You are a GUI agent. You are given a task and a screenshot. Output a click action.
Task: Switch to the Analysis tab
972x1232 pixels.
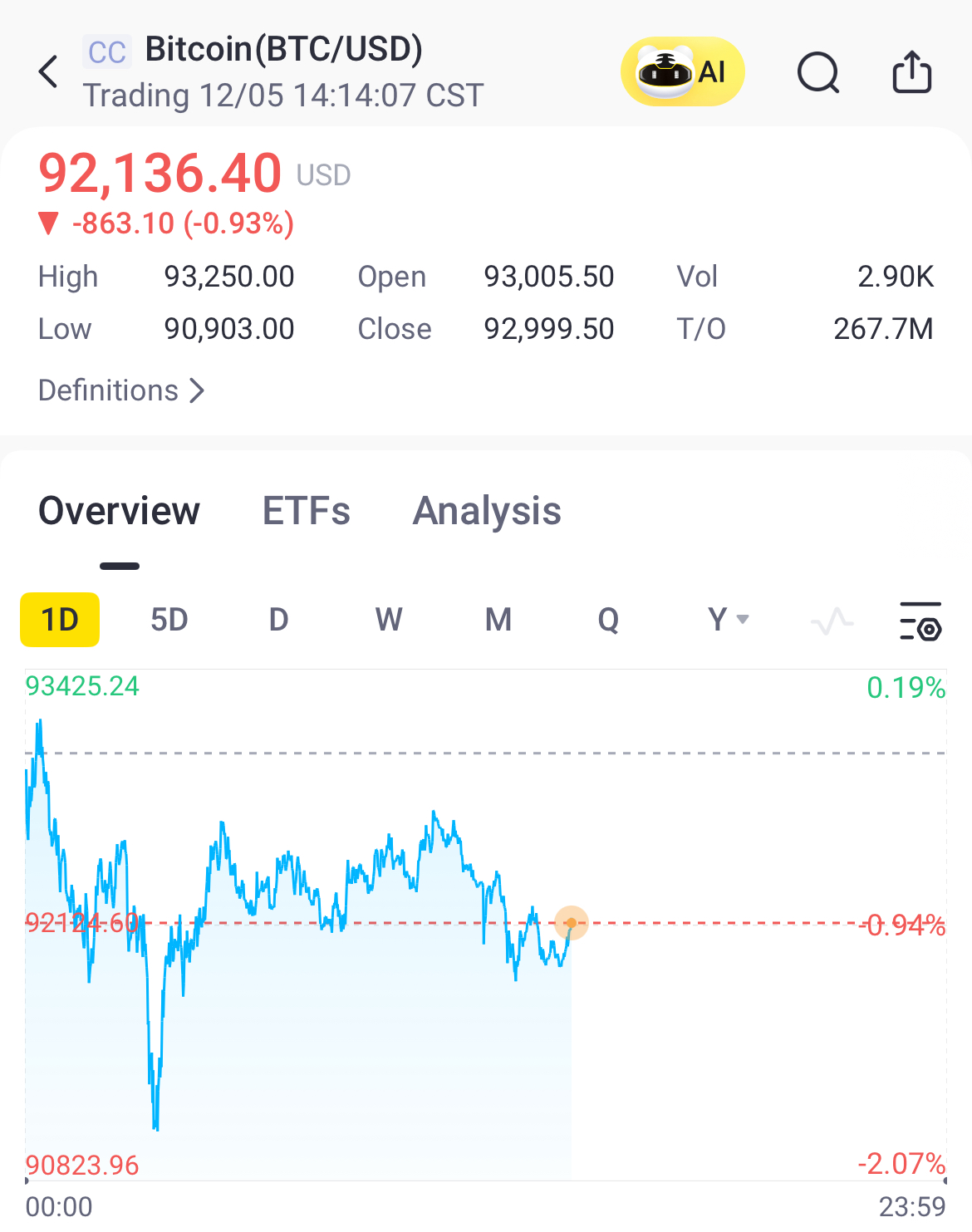click(487, 511)
